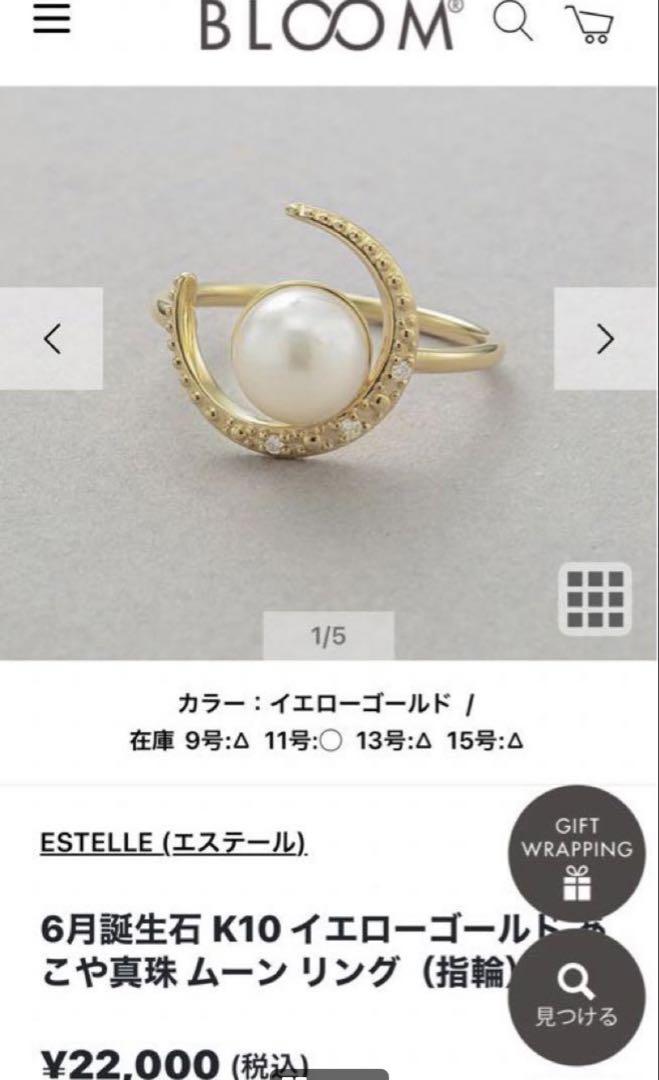Open the hamburger menu
The height and width of the screenshot is (1080, 659).
[x=52, y=17]
